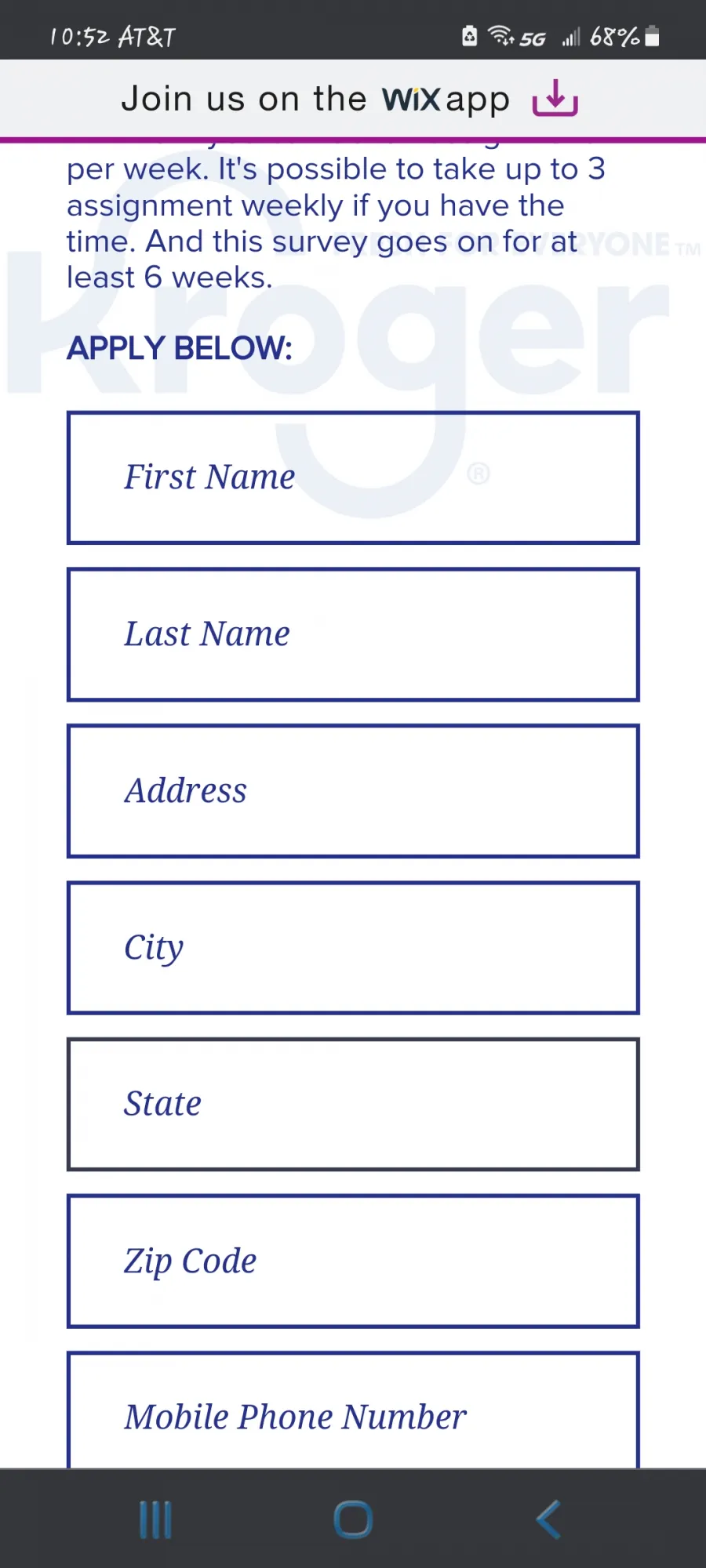Activate the City input box
Viewport: 706px width, 1568px height.
[x=353, y=948]
